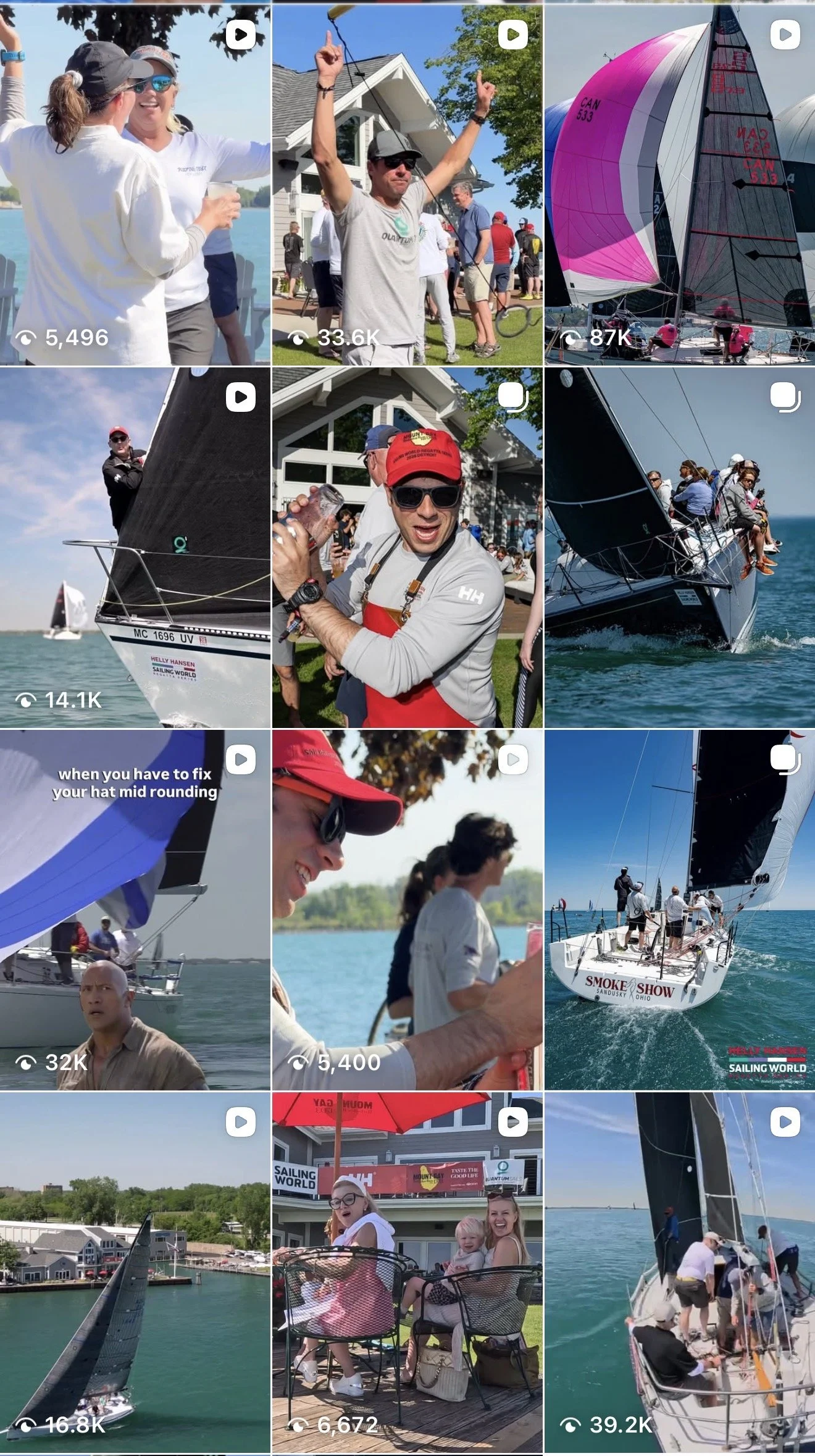The height and width of the screenshot is (1456, 815).
Task: Open the reel with 14.1K views
Action: click(x=135, y=547)
